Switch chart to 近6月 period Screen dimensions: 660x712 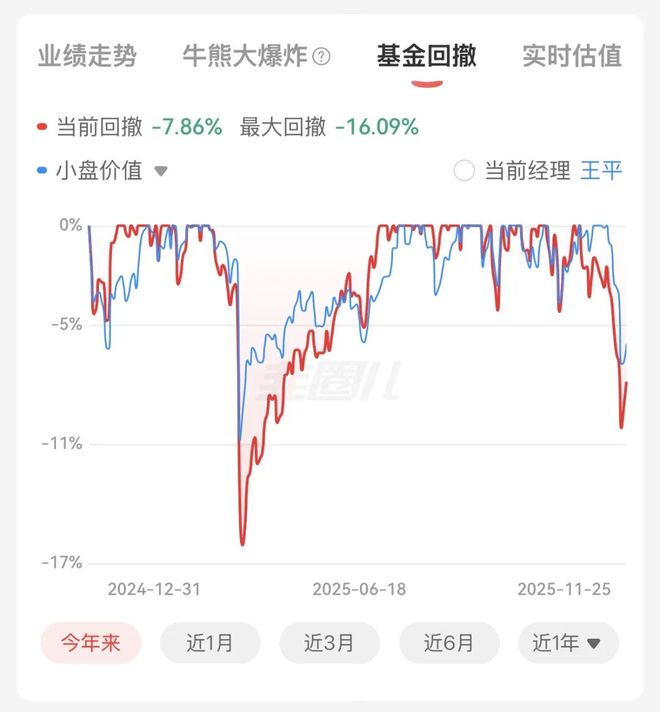click(449, 642)
